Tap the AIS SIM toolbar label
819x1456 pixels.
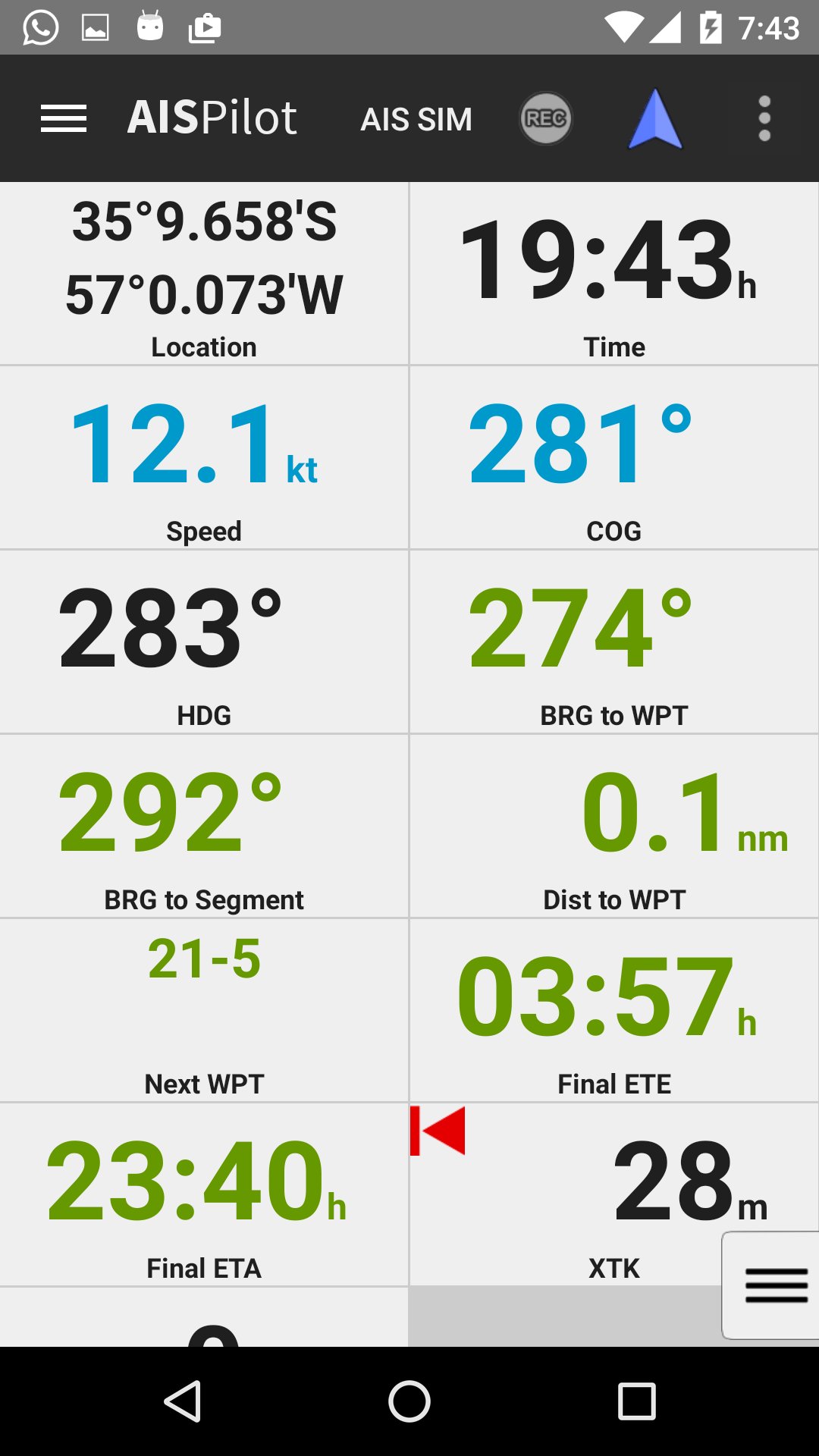(x=416, y=119)
